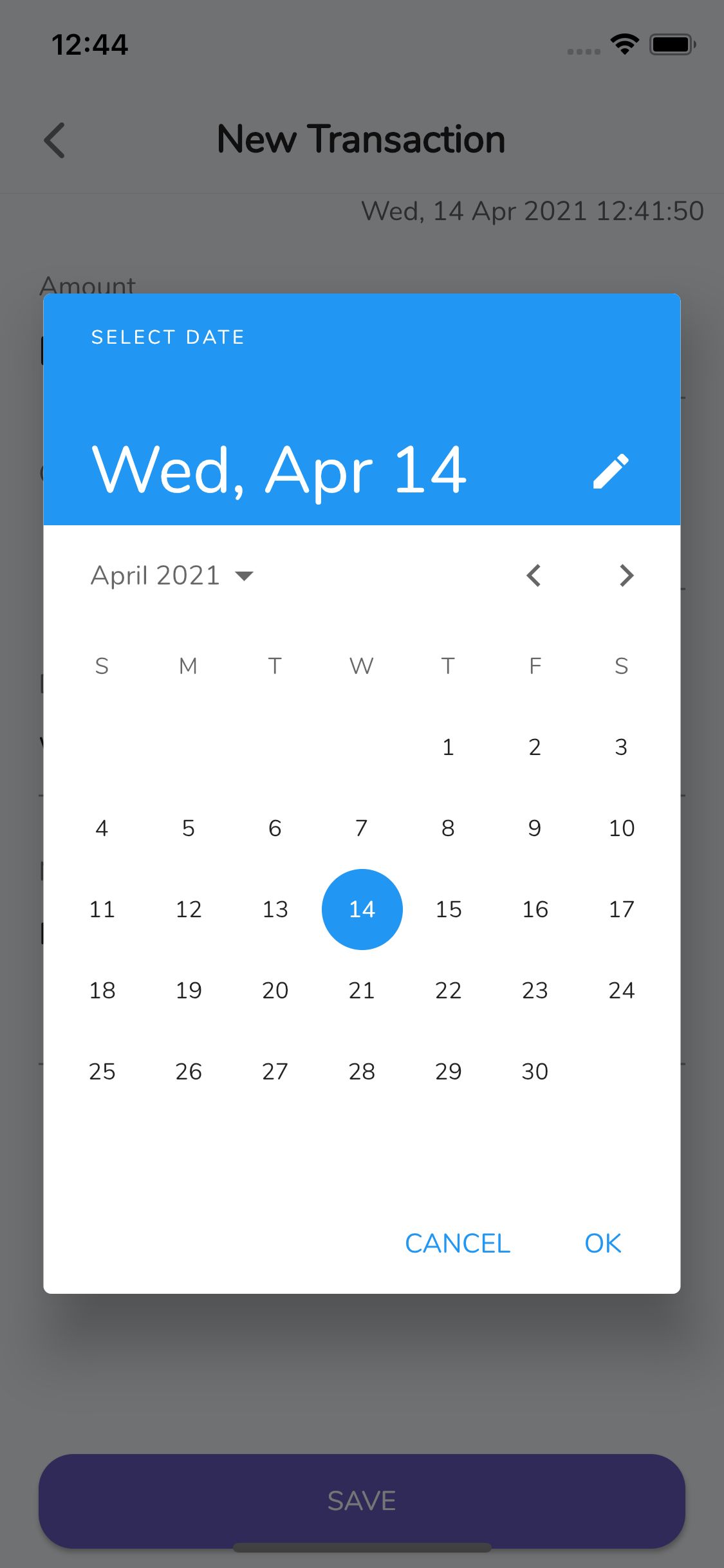
Task: Select April 12 as transaction date
Action: (189, 910)
